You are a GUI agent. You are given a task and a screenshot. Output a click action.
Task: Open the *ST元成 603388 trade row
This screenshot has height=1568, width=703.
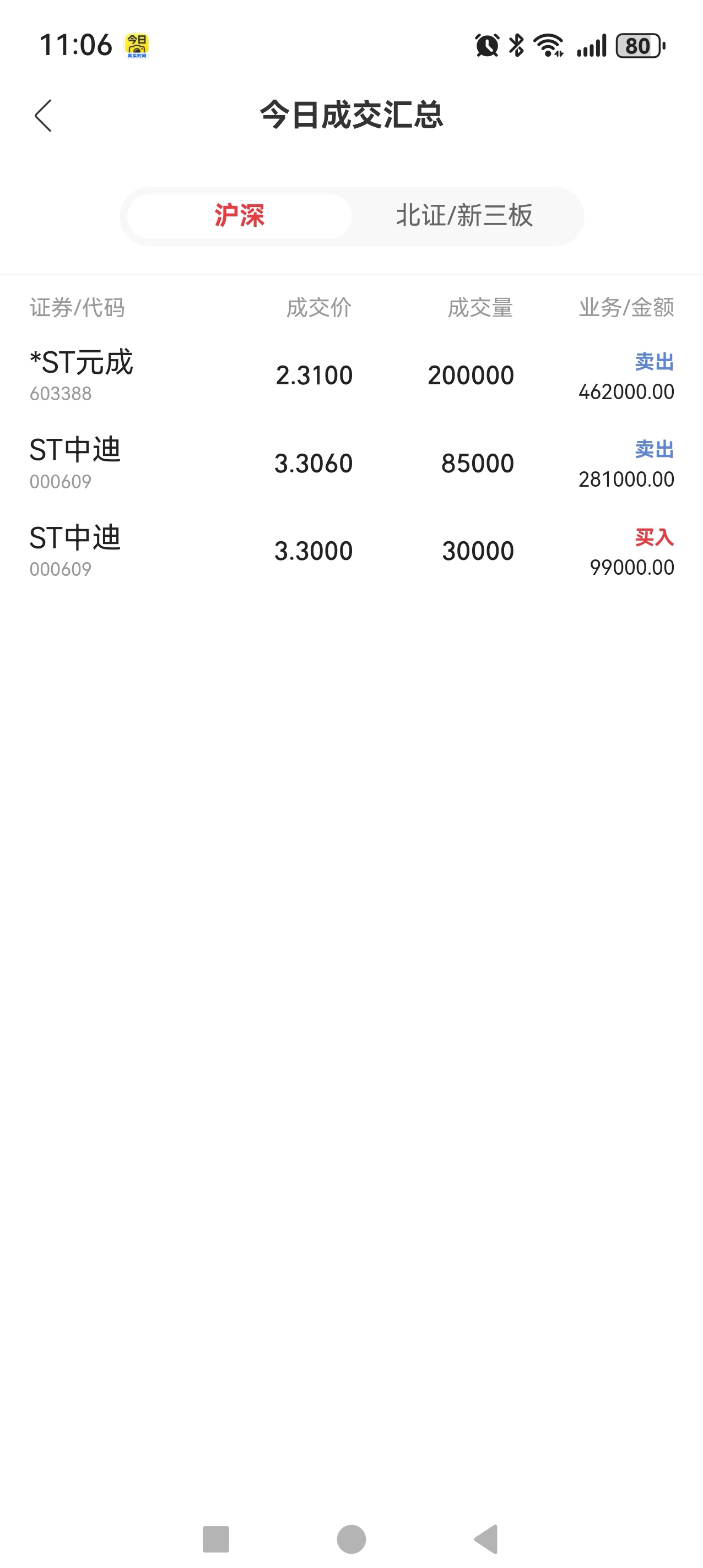[351, 375]
